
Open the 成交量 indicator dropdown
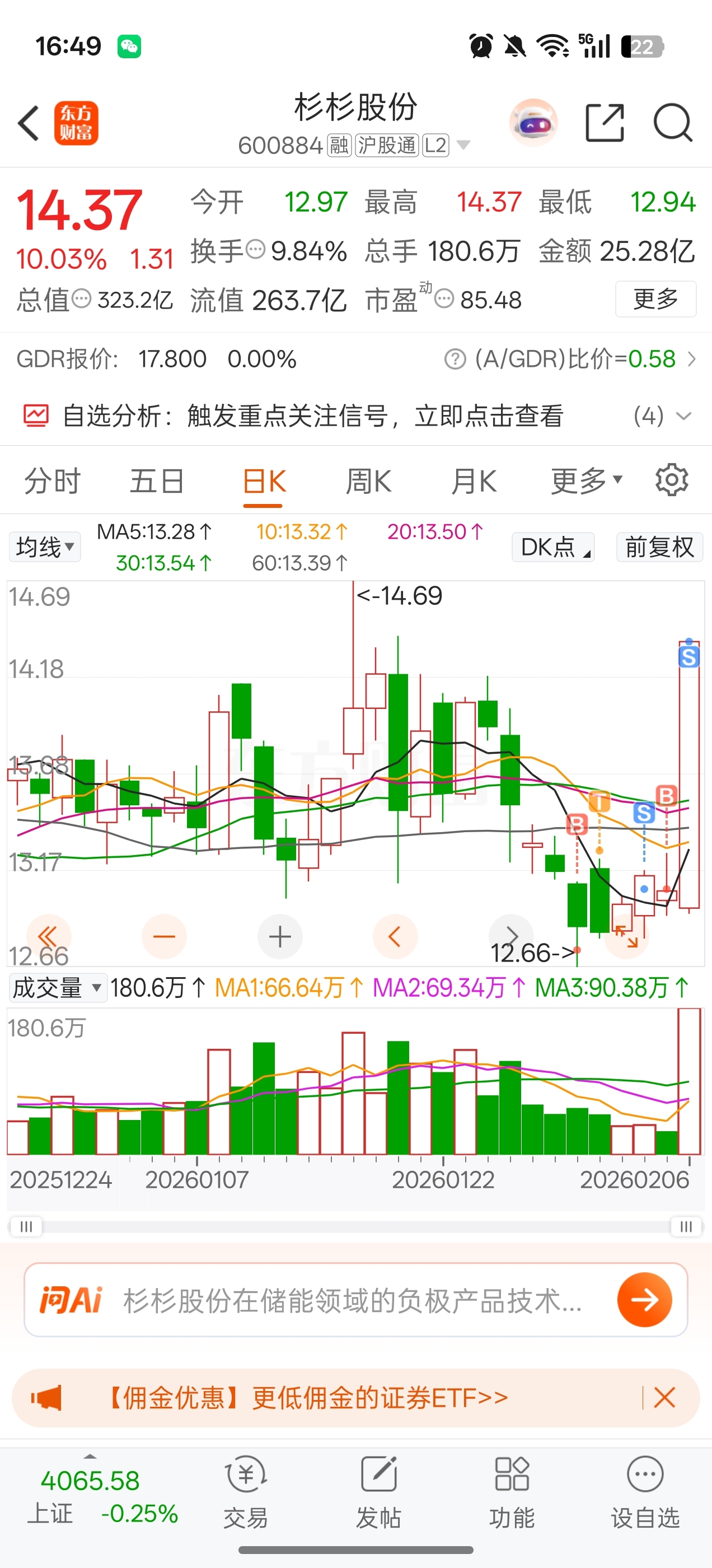[57, 988]
